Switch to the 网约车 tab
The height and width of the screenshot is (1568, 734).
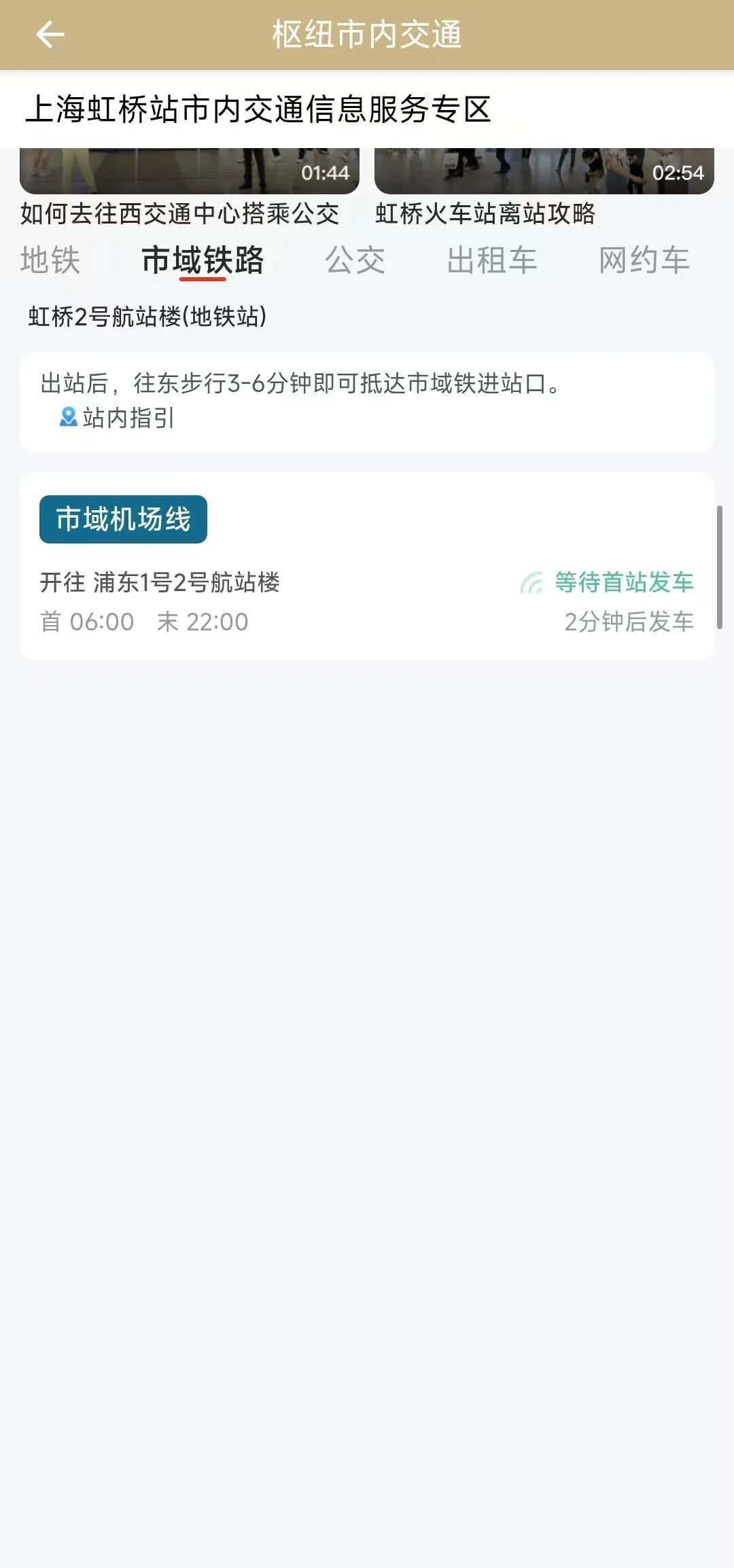click(x=644, y=260)
